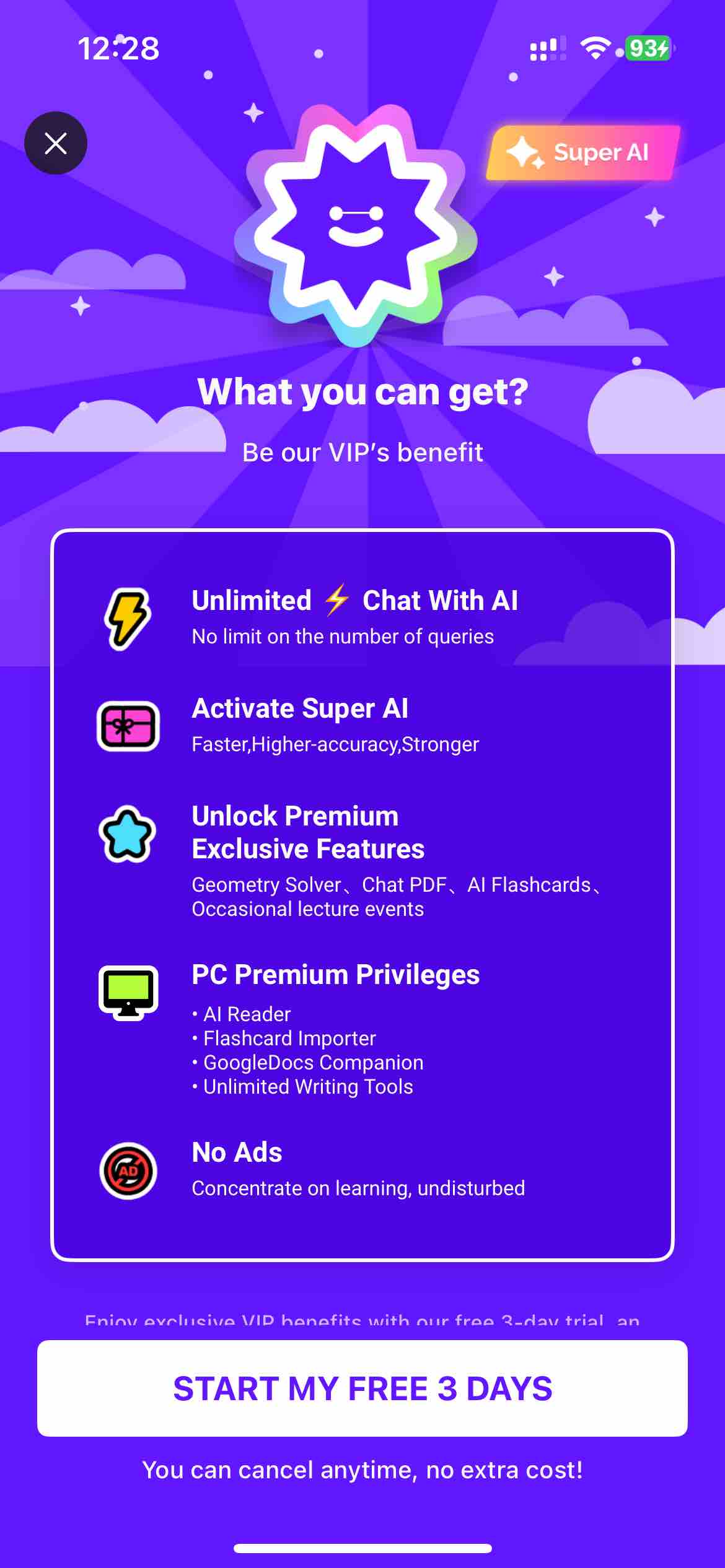Viewport: 725px width, 1568px height.
Task: Dismiss the VIP offer with the X button
Action: (x=56, y=143)
